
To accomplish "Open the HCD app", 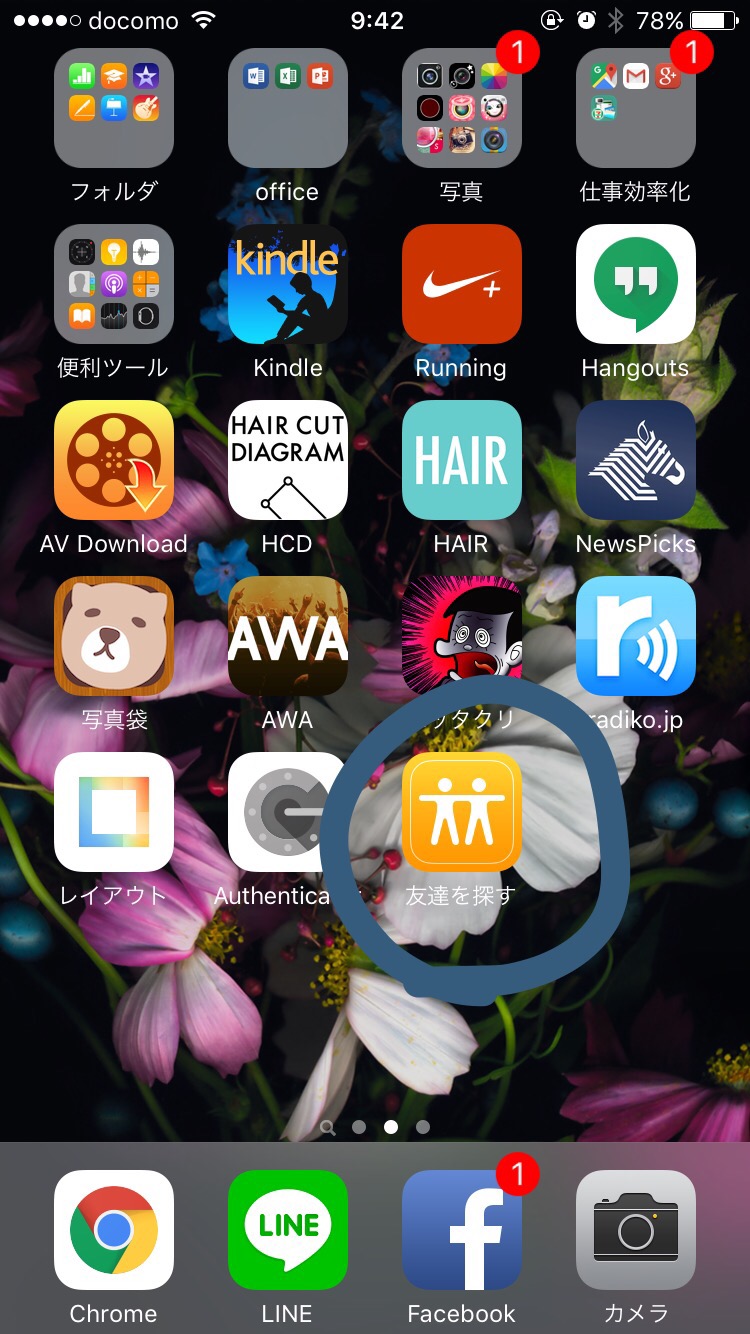I will tap(287, 460).
